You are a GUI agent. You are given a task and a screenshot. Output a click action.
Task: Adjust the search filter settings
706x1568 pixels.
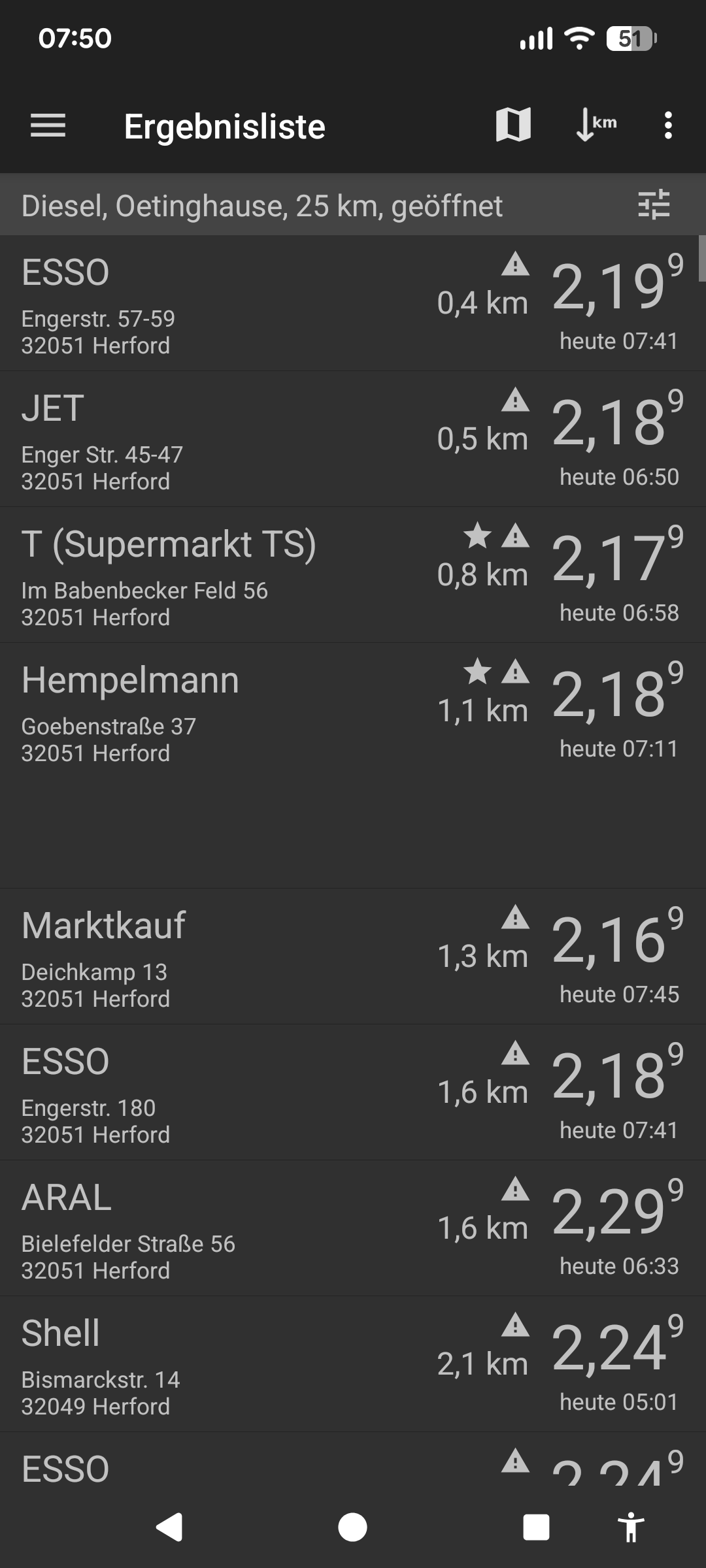pos(653,204)
